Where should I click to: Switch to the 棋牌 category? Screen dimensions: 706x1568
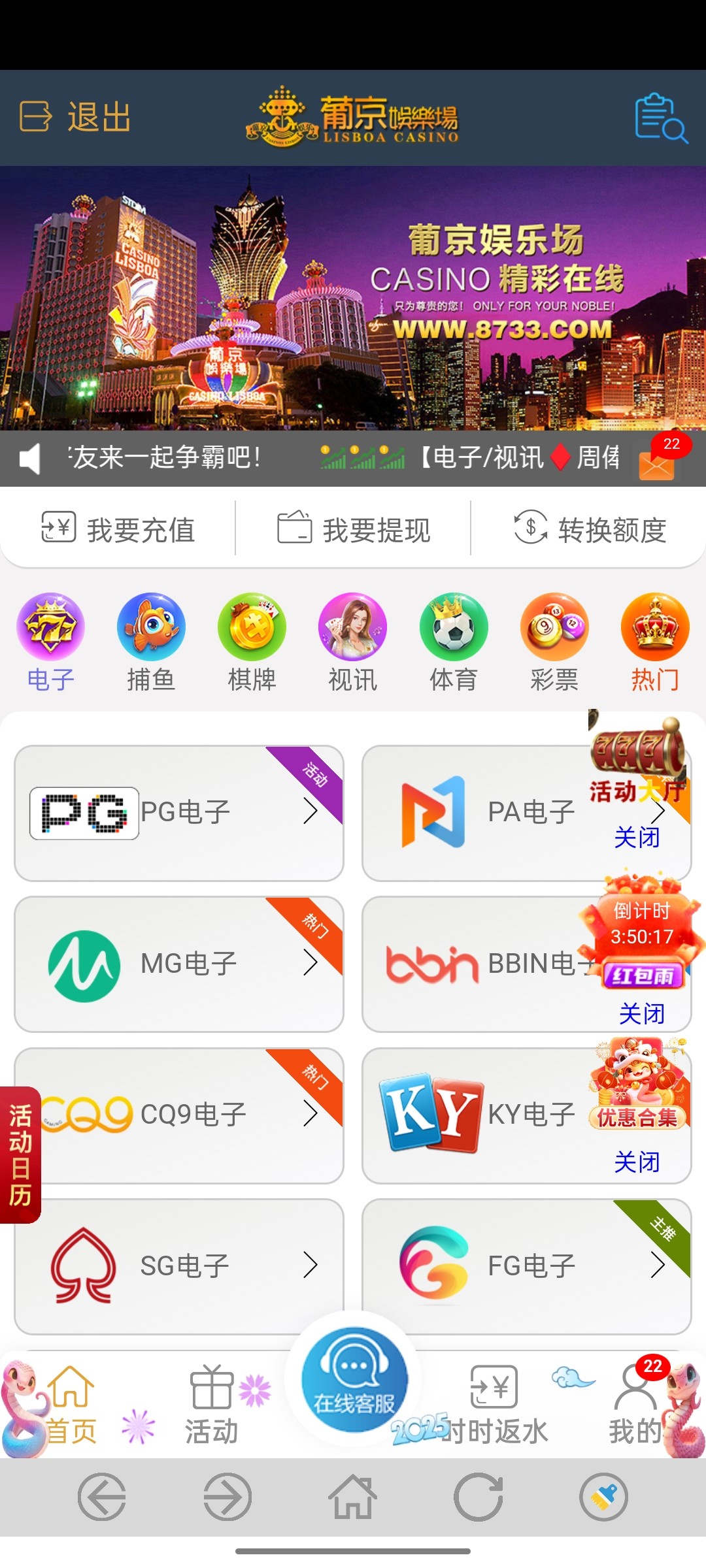pyautogui.click(x=252, y=642)
